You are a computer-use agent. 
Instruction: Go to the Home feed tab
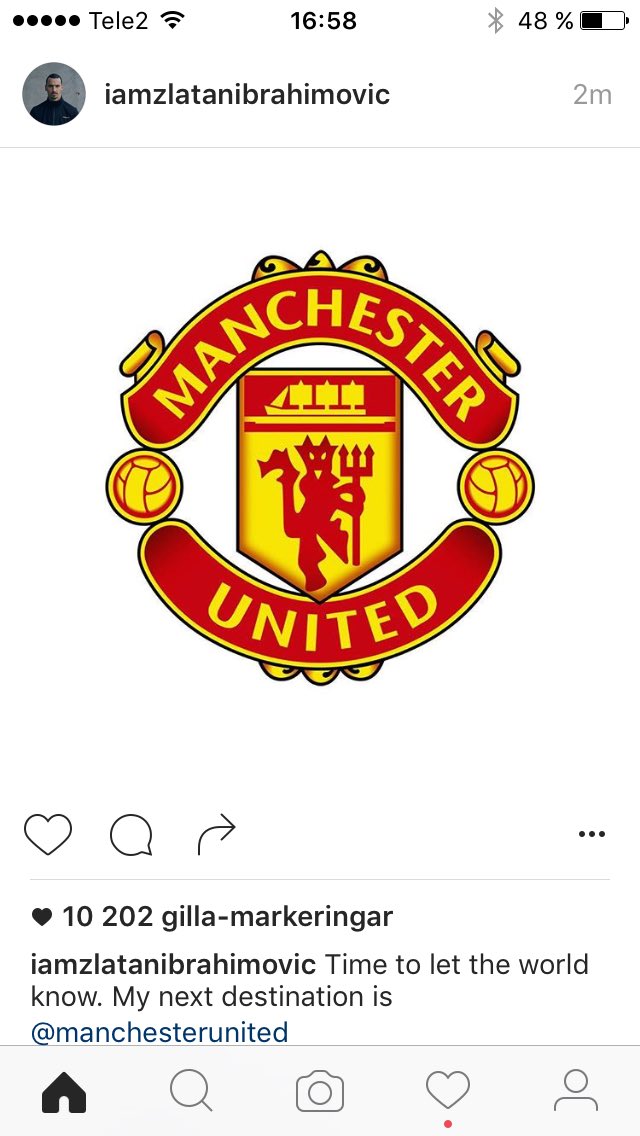(64, 1092)
